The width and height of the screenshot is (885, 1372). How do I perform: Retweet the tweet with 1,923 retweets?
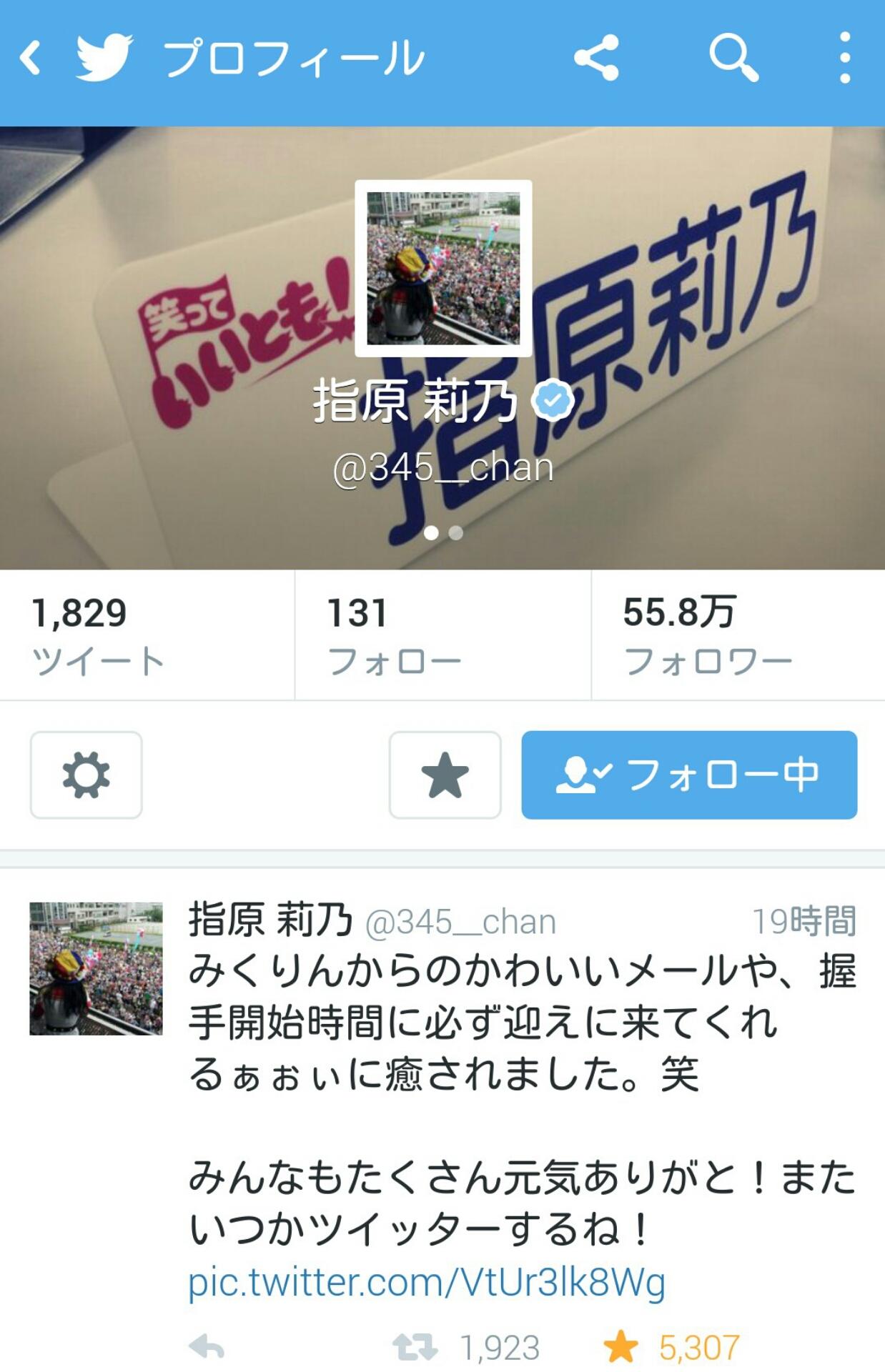(415, 1348)
